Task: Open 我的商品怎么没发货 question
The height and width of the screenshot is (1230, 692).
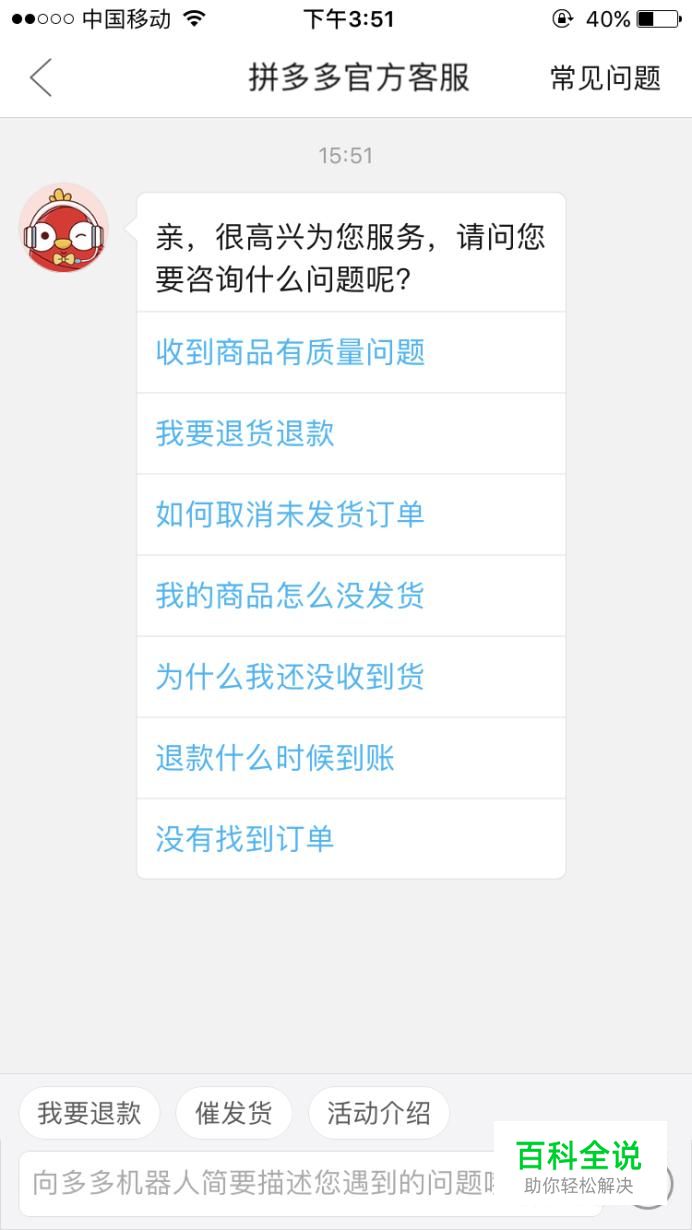Action: [x=290, y=595]
